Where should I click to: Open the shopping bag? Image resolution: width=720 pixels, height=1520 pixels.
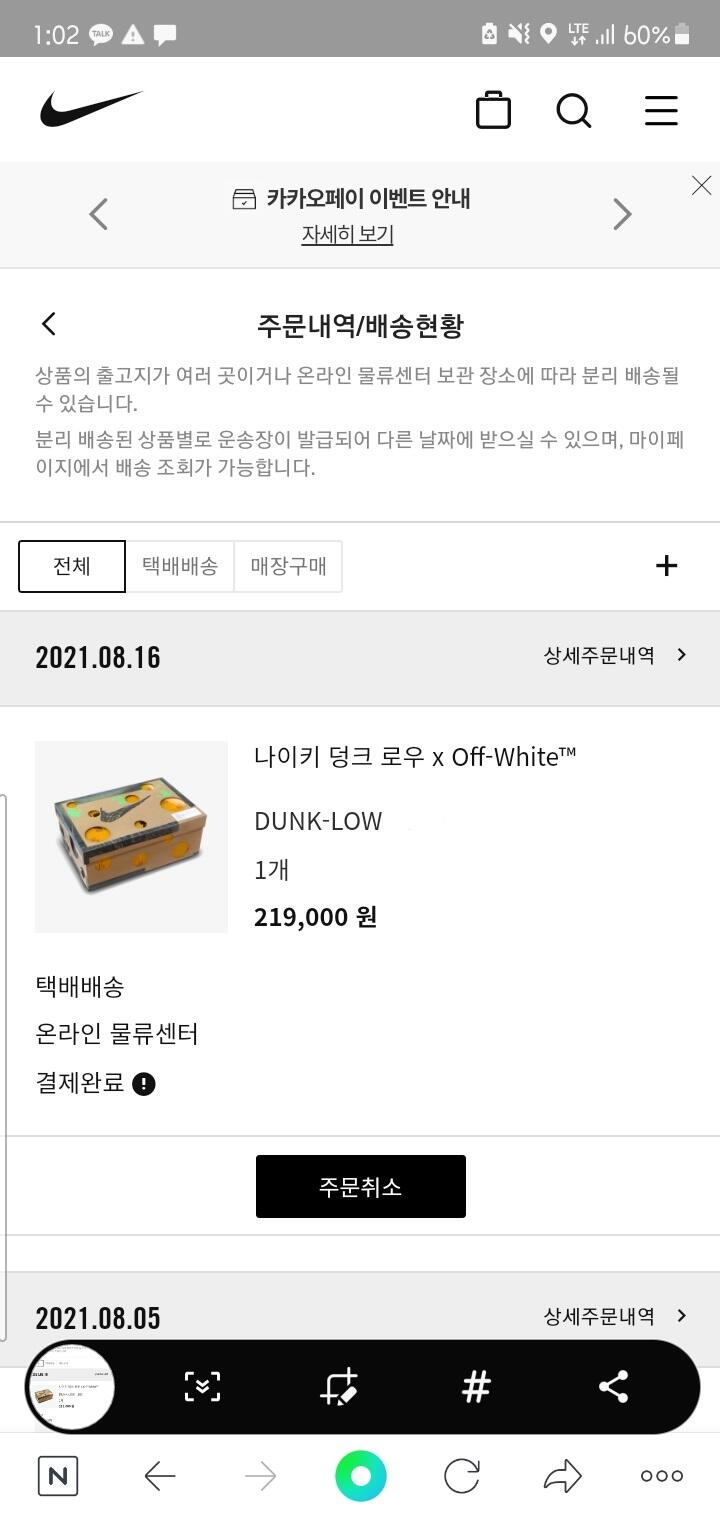point(493,110)
